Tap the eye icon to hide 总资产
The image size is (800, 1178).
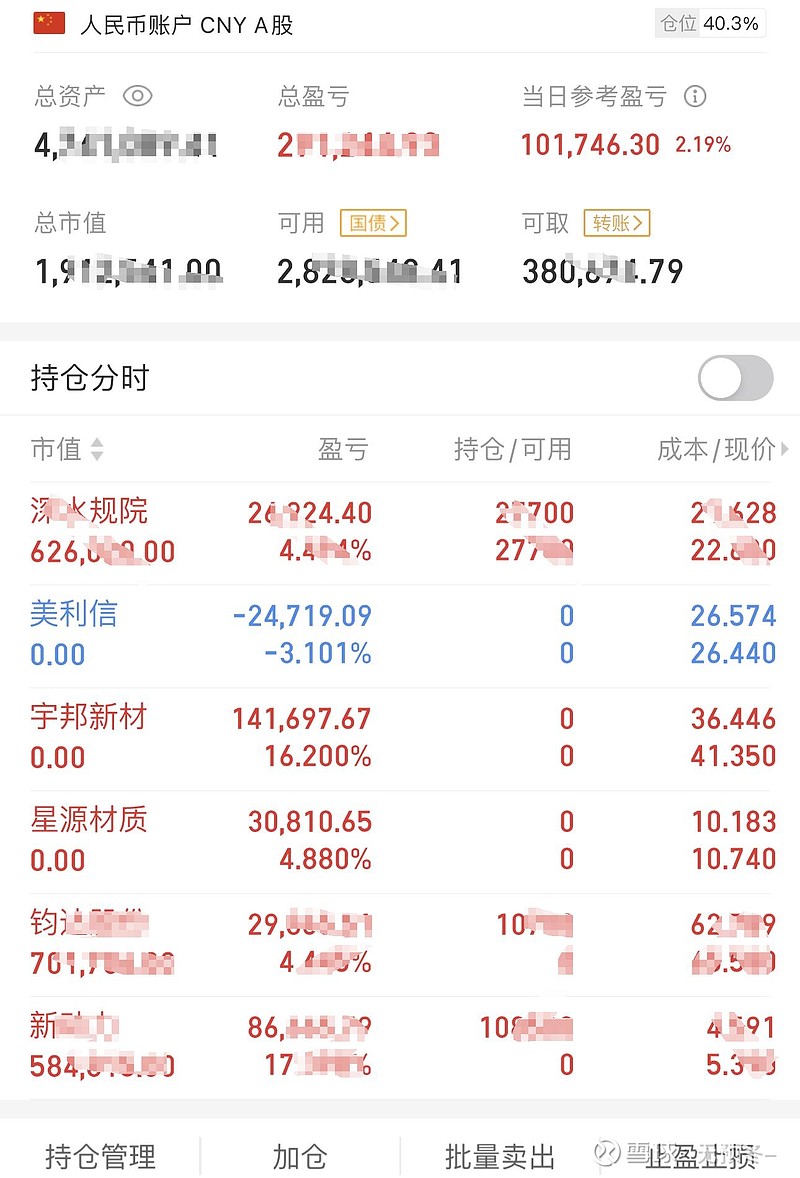click(x=137, y=96)
